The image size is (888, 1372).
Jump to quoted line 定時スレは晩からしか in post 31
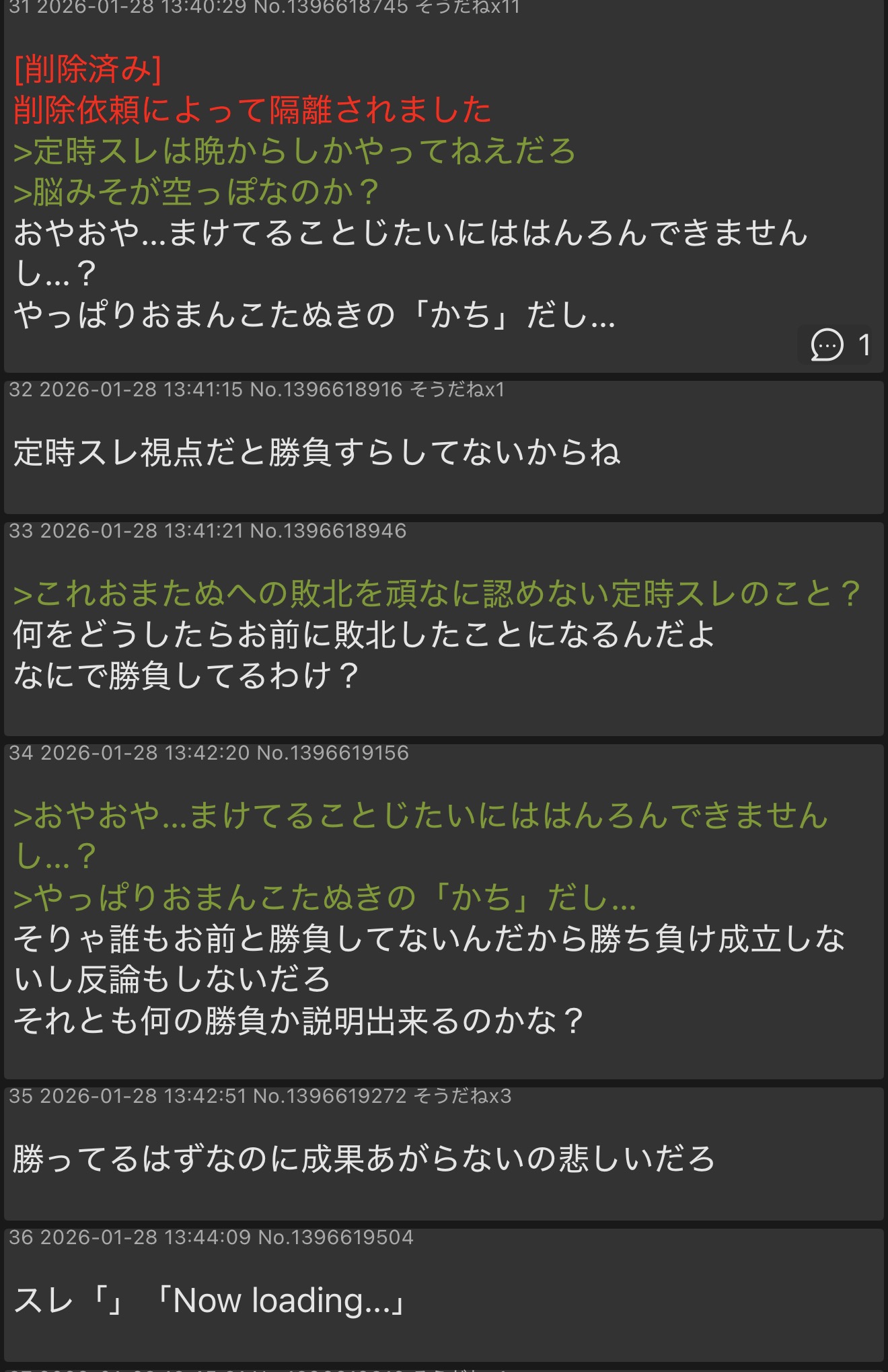tap(295, 151)
